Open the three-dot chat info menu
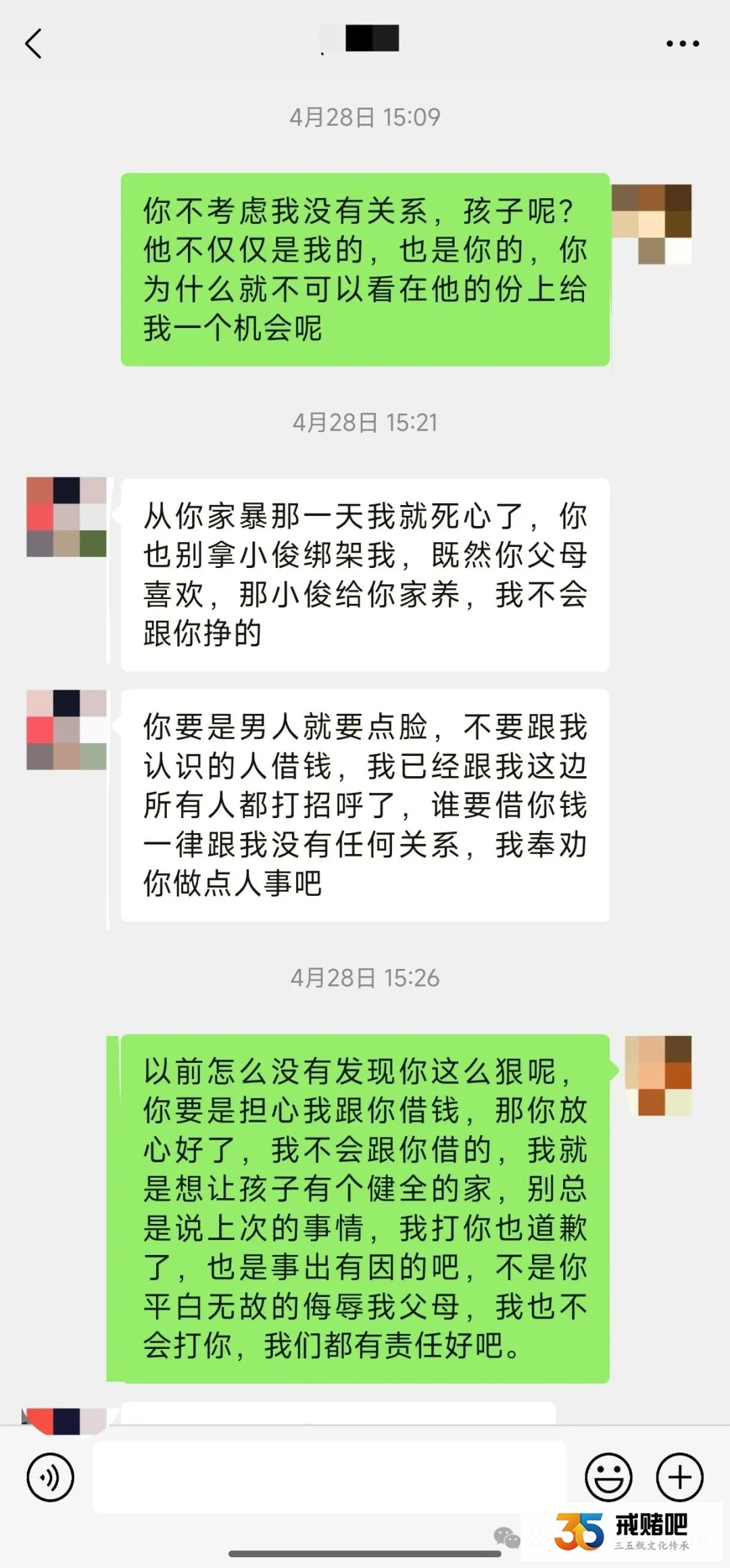 pos(682,44)
